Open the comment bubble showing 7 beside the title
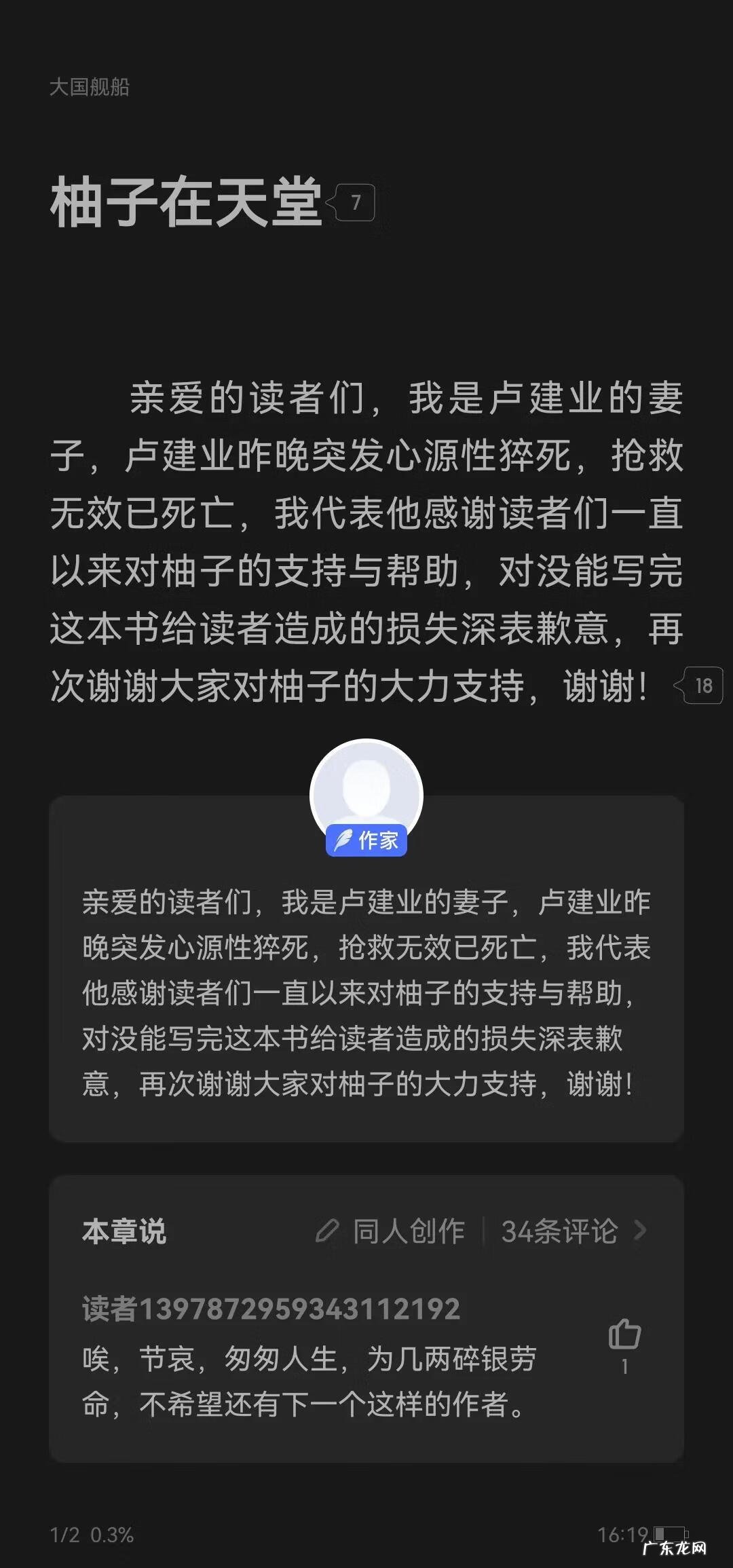Image resolution: width=733 pixels, height=1568 pixels. click(356, 202)
